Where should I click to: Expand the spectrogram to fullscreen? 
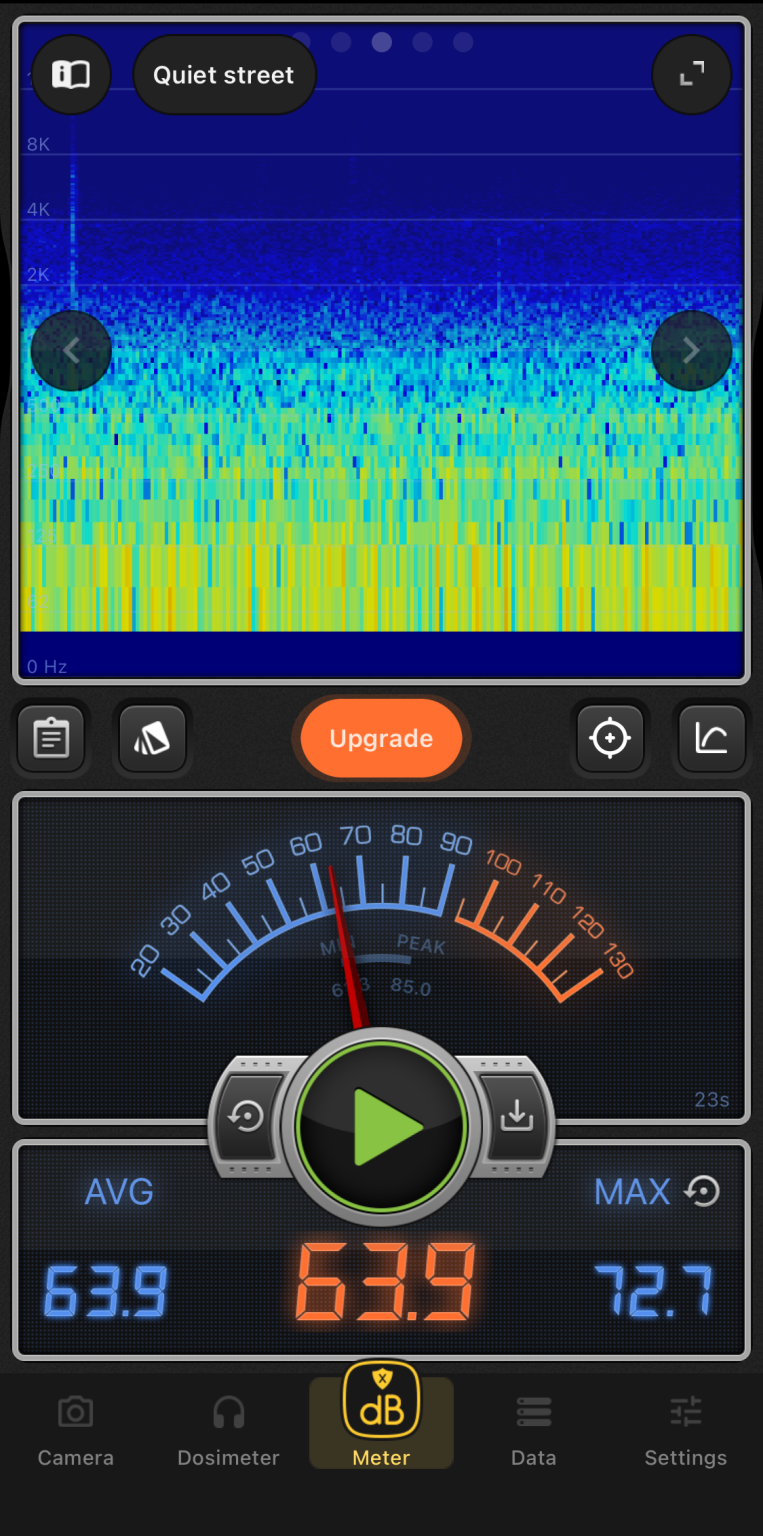691,75
